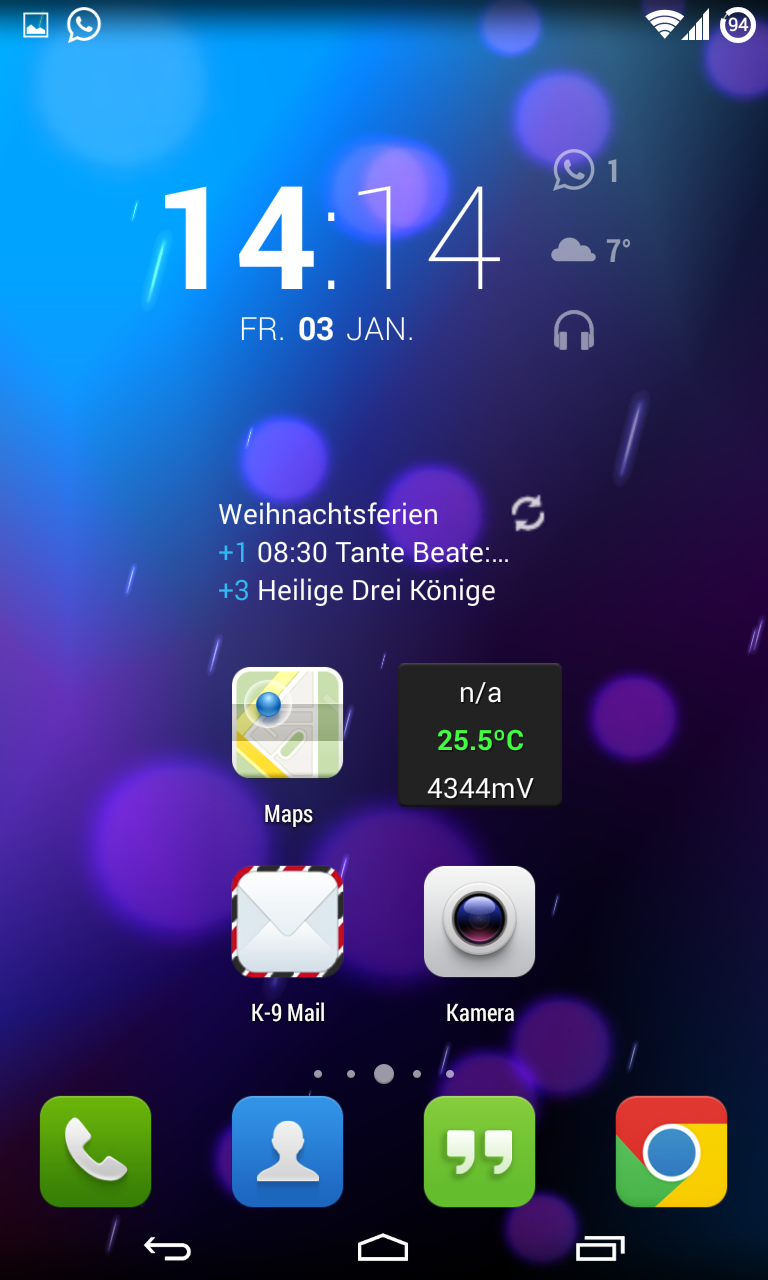Launch K-9 Mail

[x=288, y=921]
